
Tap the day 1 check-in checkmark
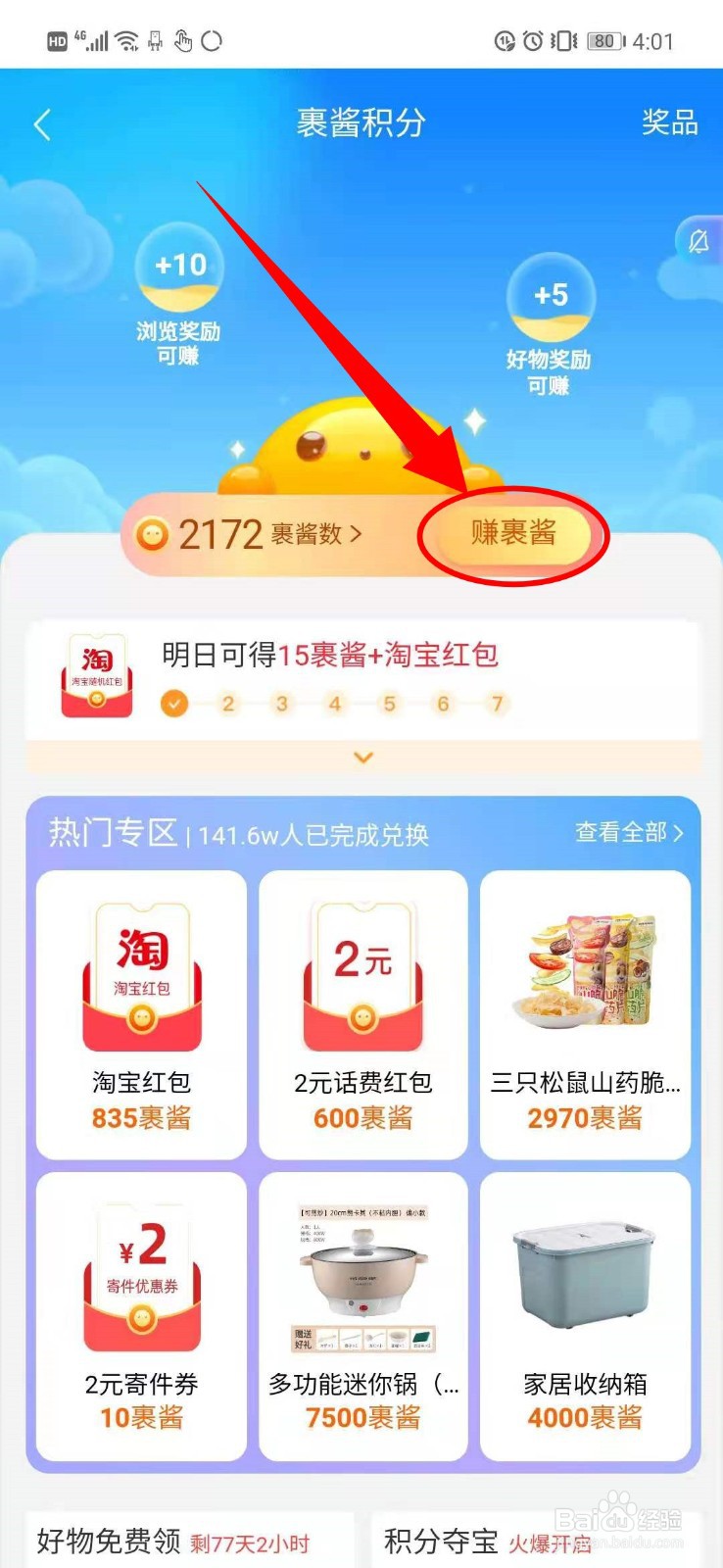pos(174,704)
